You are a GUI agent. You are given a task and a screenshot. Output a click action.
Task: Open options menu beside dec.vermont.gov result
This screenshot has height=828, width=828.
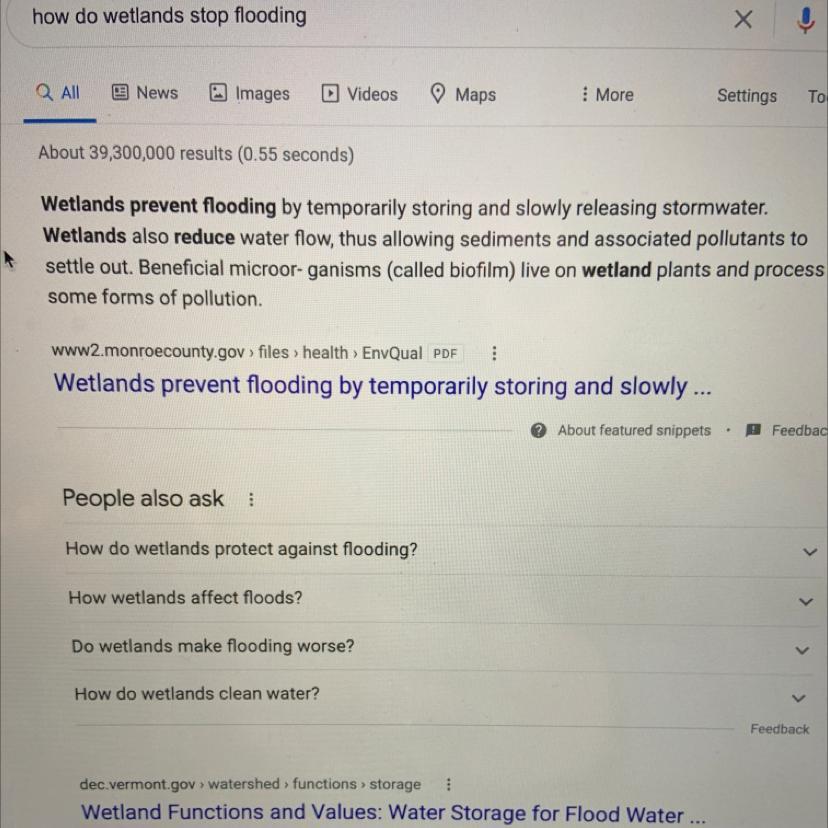448,785
